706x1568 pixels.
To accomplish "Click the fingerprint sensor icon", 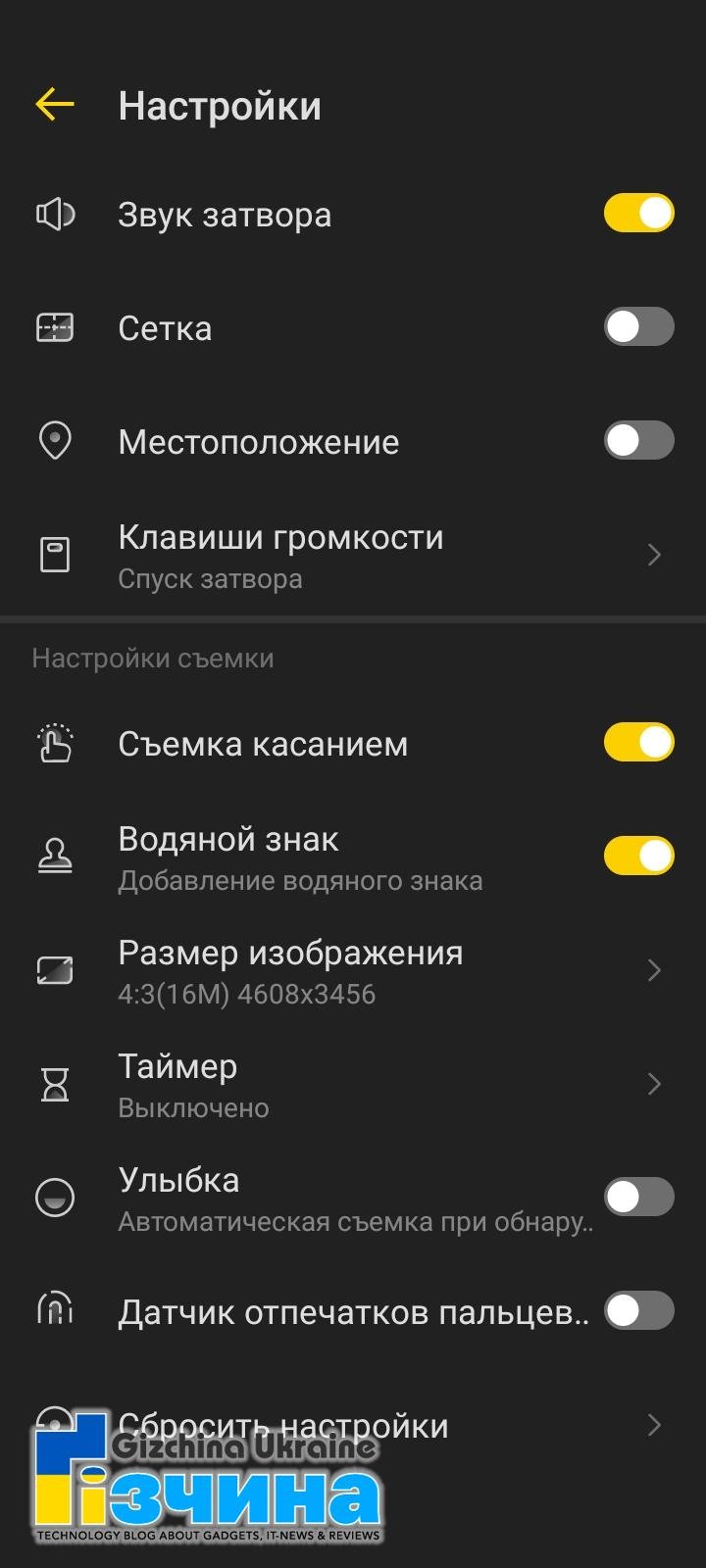I will 54,1309.
